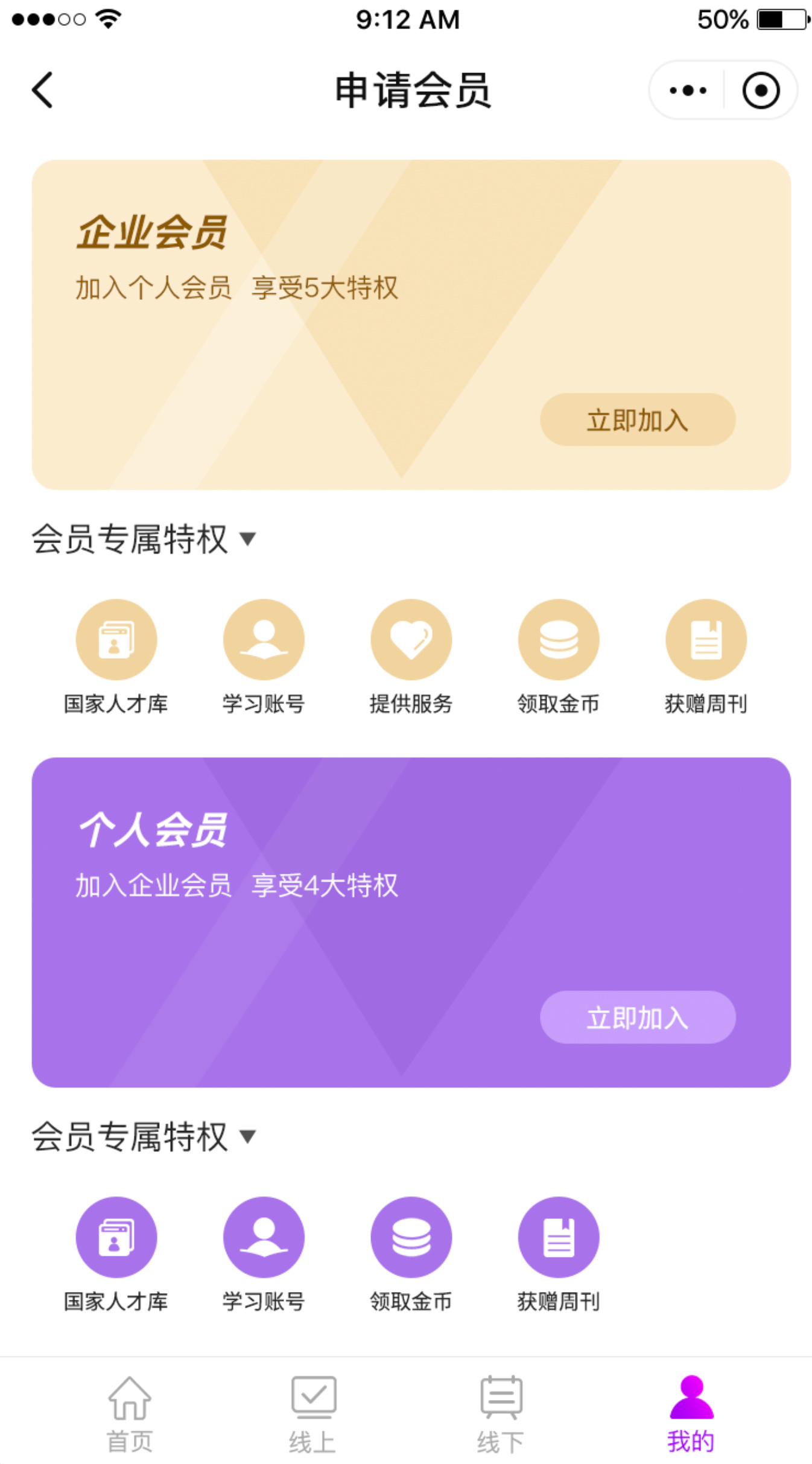Image resolution: width=812 pixels, height=1464 pixels.
Task: Tap 立即加入 on the 企业会员 card
Action: pyautogui.click(x=638, y=419)
